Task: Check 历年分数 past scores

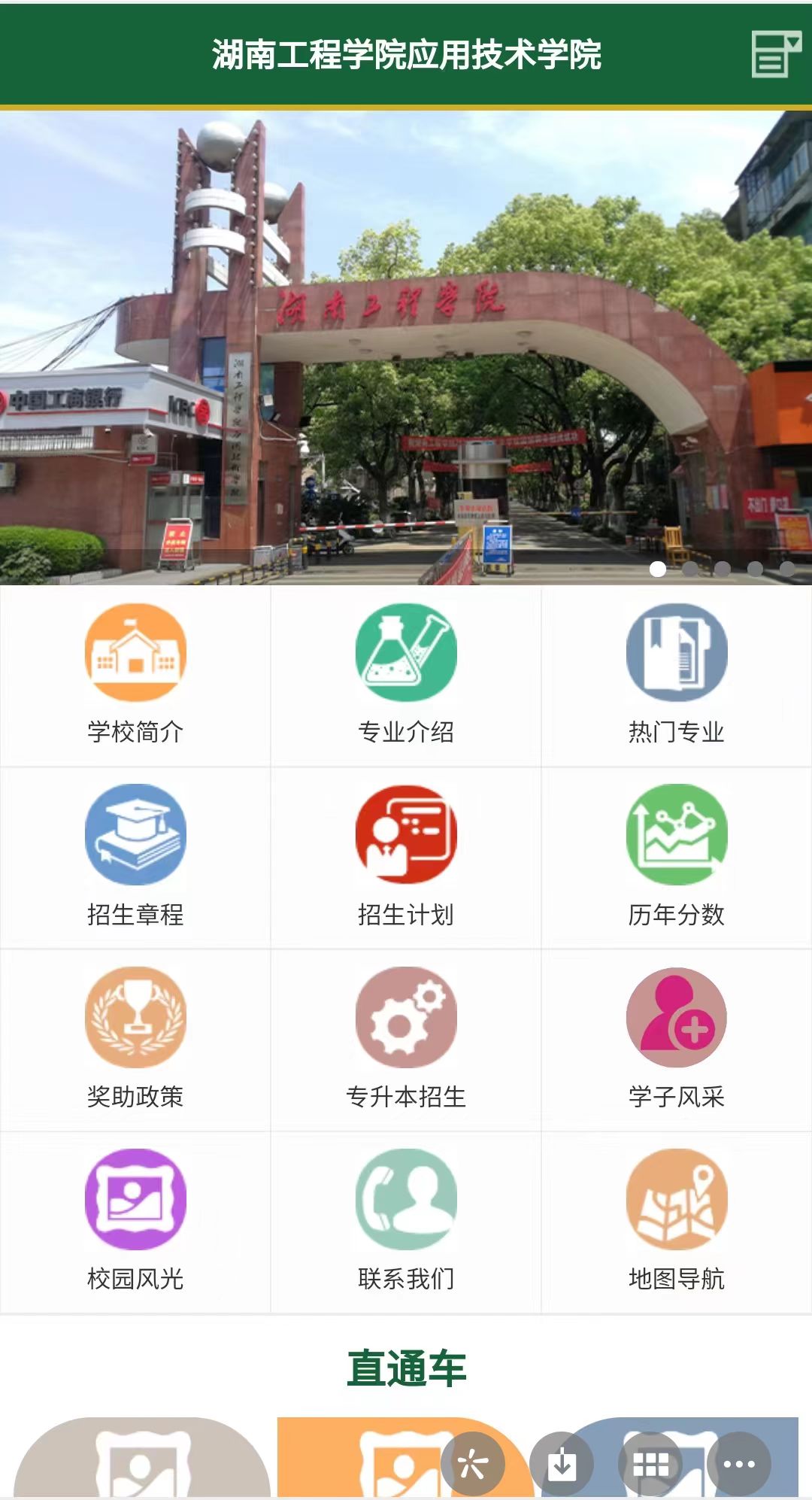Action: [677, 857]
